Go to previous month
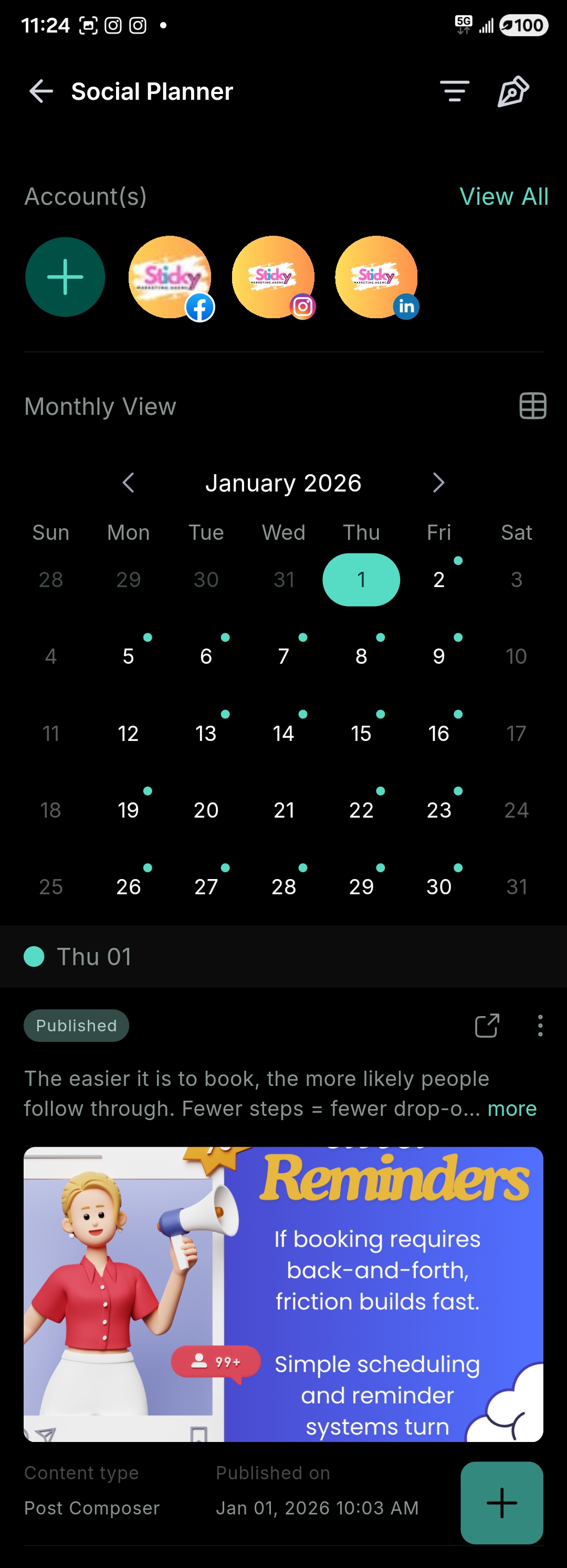The height and width of the screenshot is (1568, 567). click(129, 483)
